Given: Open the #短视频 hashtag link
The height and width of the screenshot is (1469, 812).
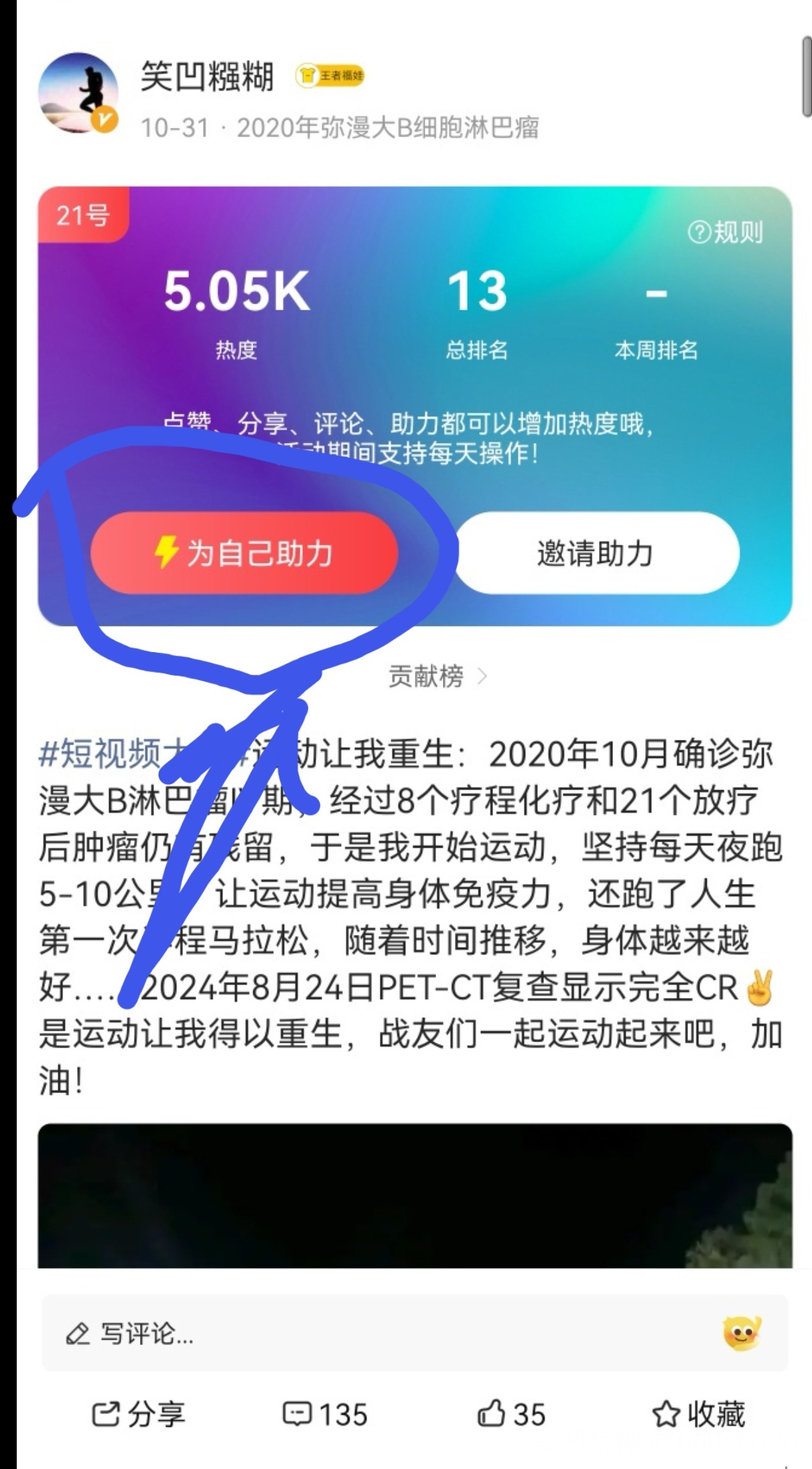Looking at the screenshot, I should pos(100,754).
